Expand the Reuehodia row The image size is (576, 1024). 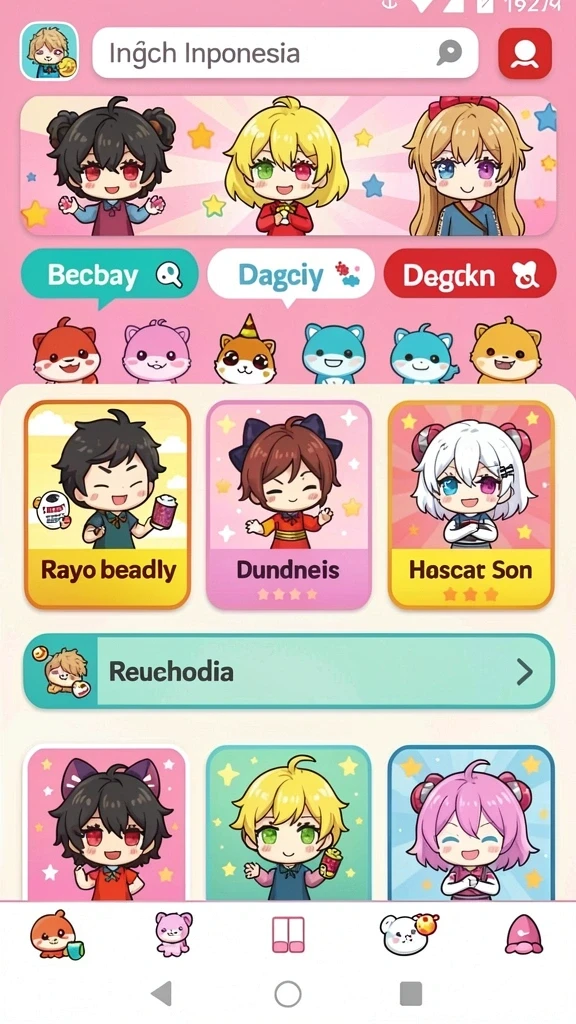tap(289, 671)
